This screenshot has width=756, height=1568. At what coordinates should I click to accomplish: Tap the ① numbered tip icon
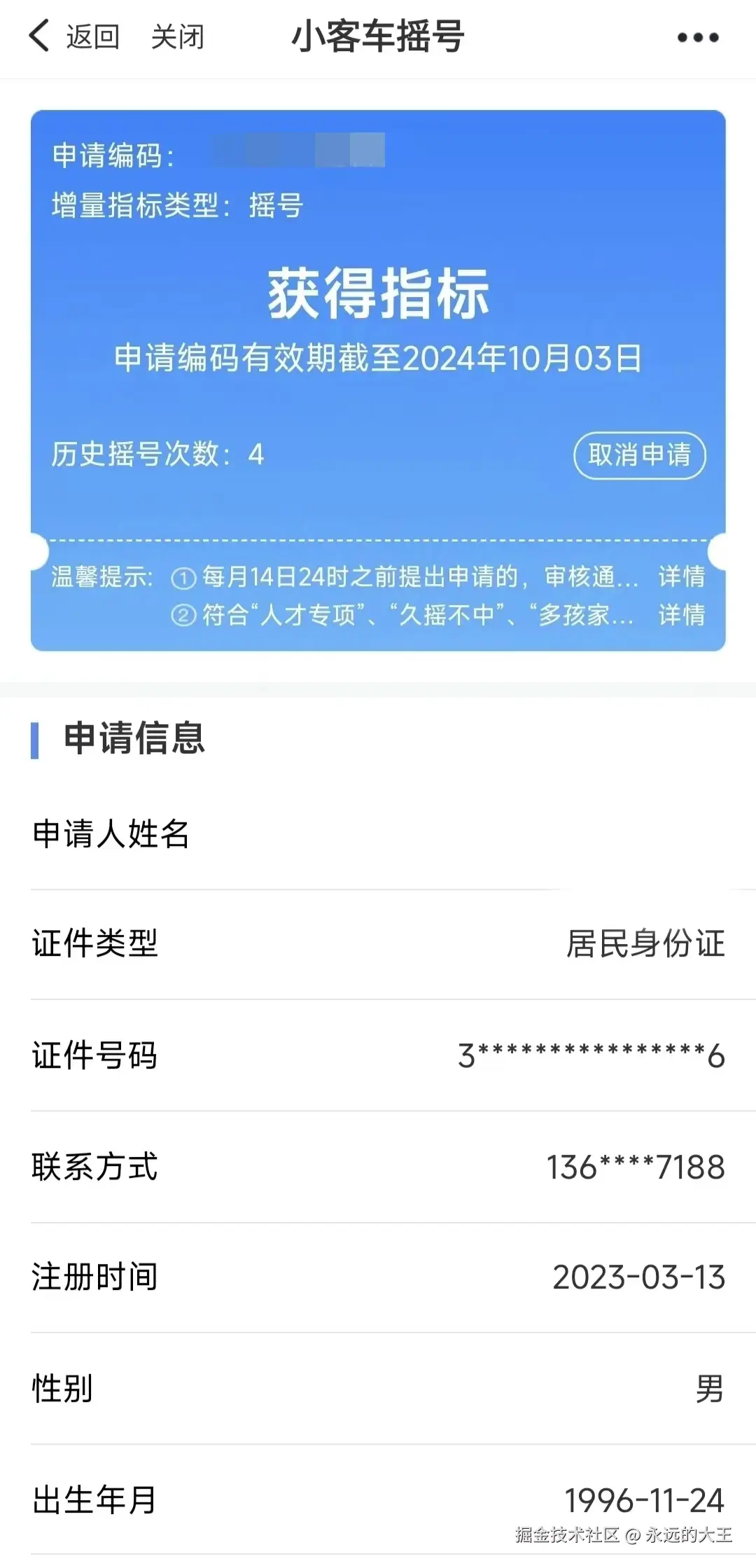point(183,577)
